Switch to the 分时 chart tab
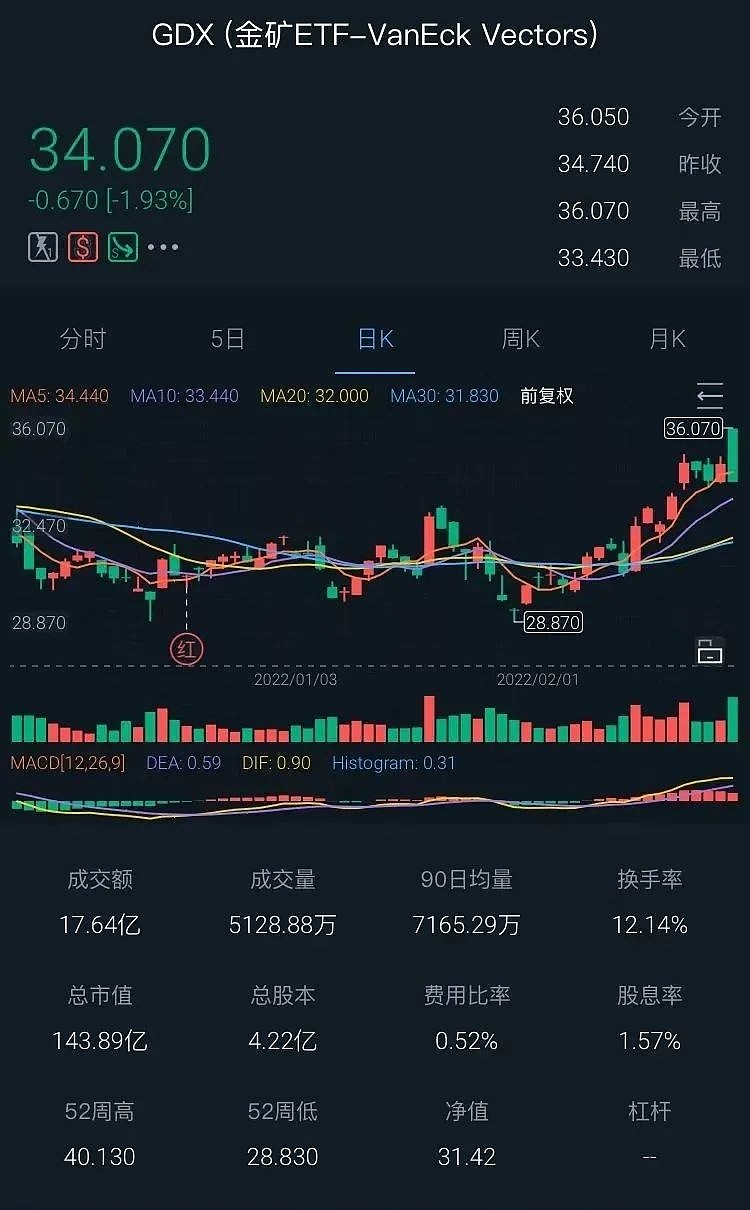This screenshot has width=750, height=1210. coord(83,339)
